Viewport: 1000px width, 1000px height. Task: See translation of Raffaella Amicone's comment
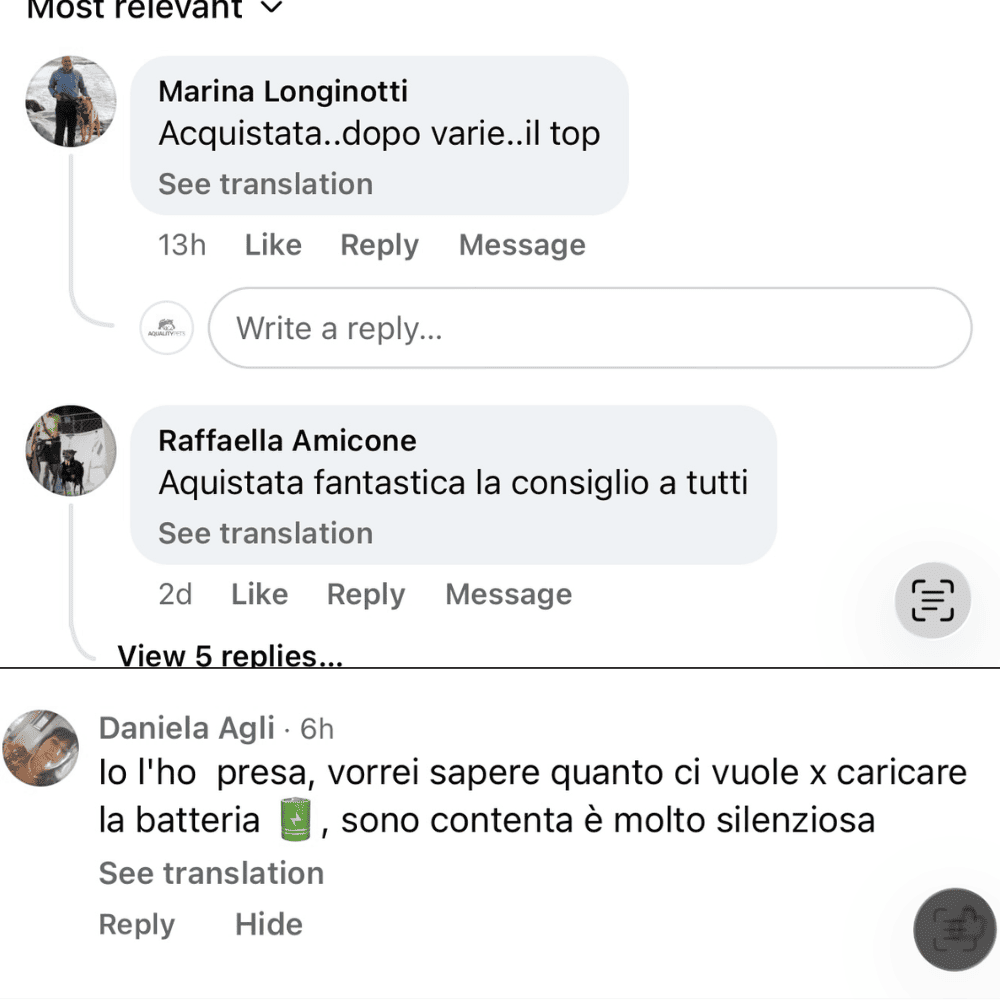click(x=265, y=533)
